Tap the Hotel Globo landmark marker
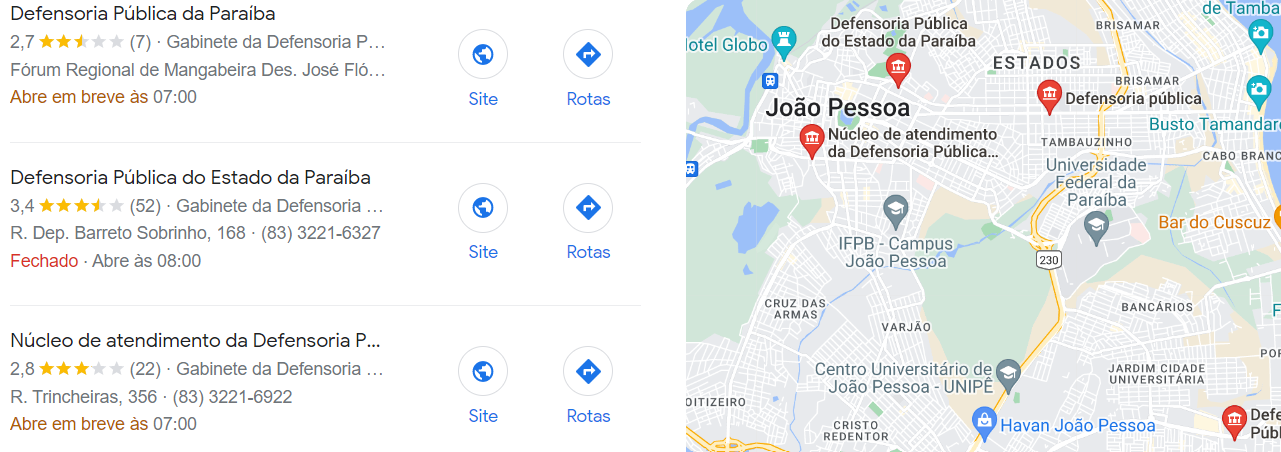1281x452 pixels. click(784, 44)
